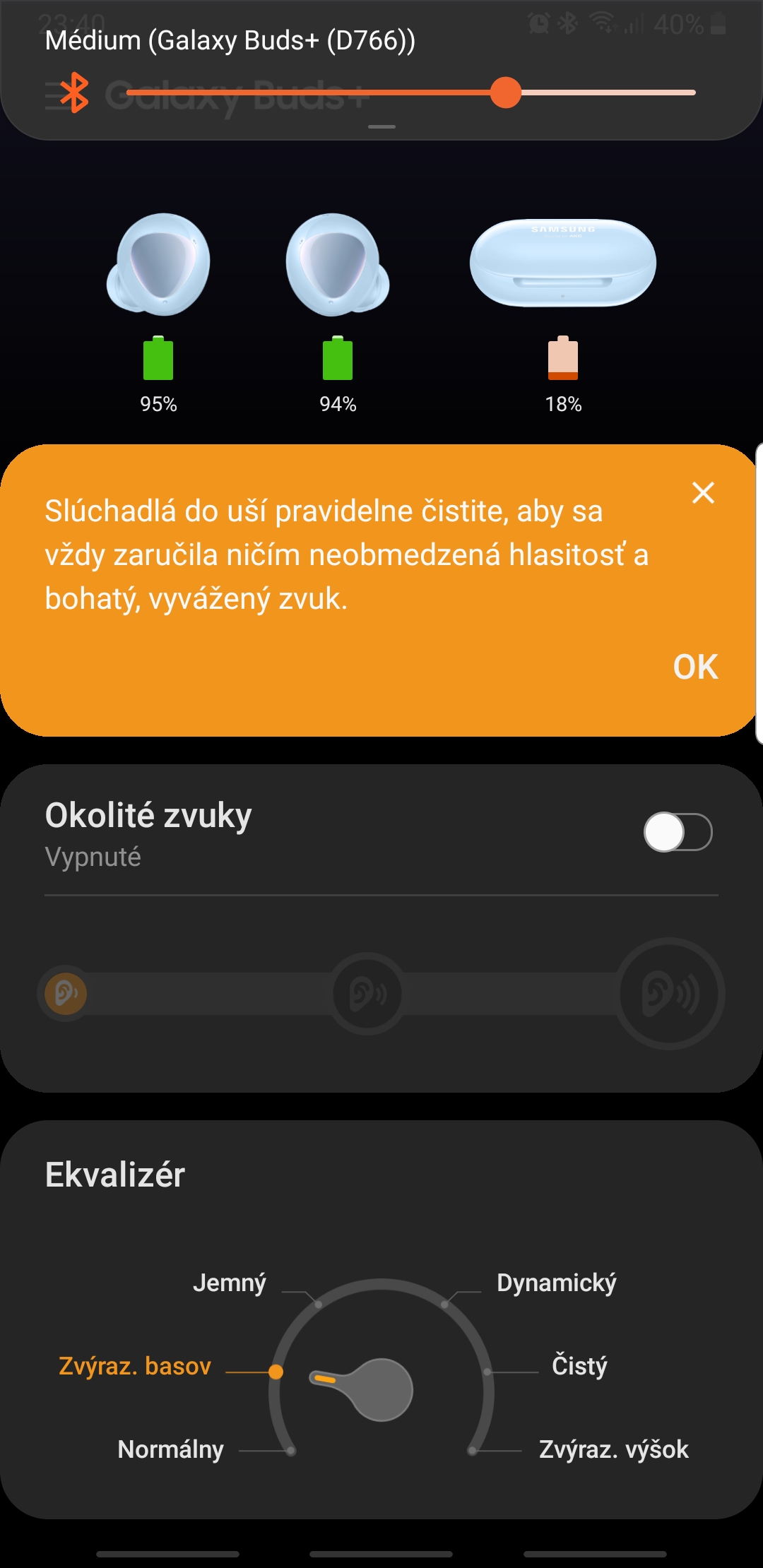The image size is (763, 1568).
Task: Set equalizer to Čistý
Action: pyautogui.click(x=579, y=1366)
